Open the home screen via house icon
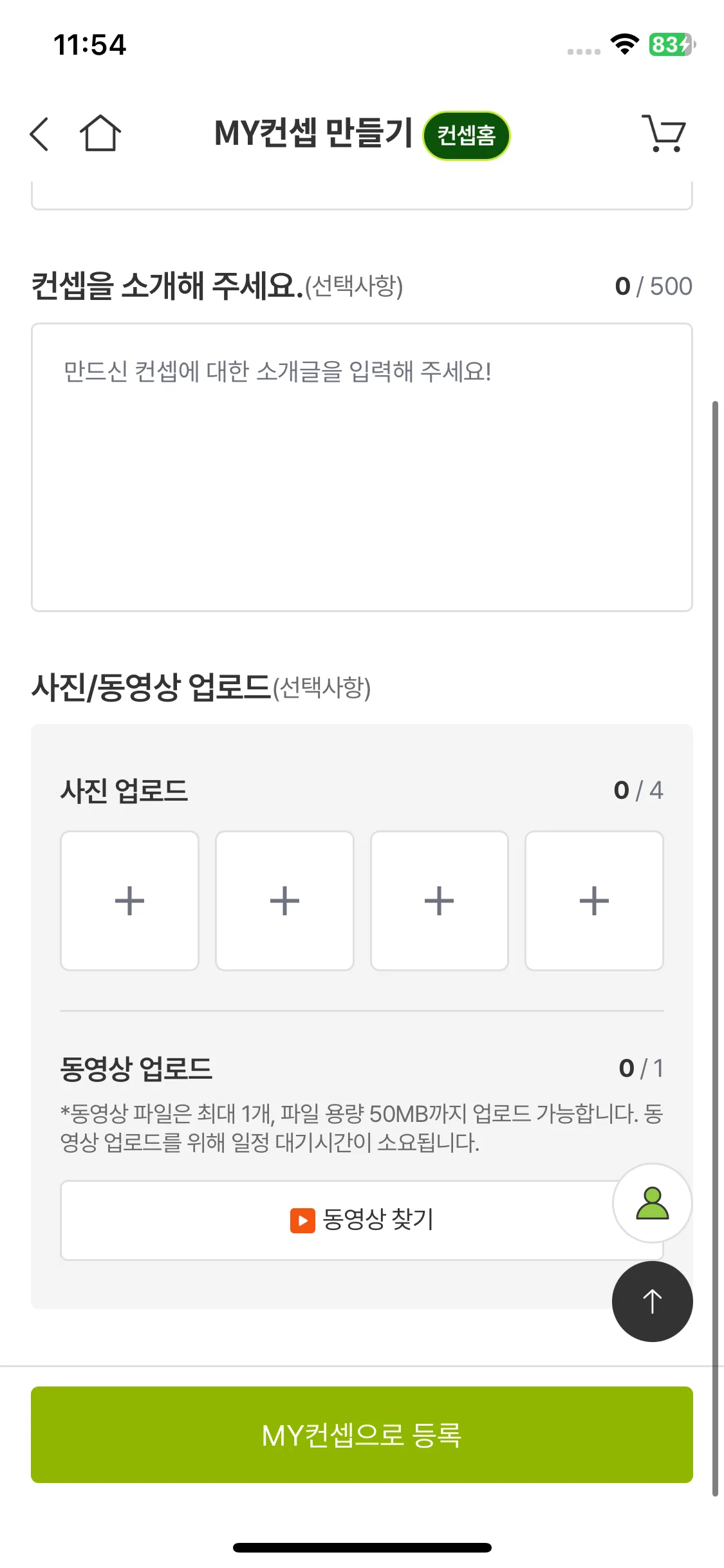 [x=101, y=133]
